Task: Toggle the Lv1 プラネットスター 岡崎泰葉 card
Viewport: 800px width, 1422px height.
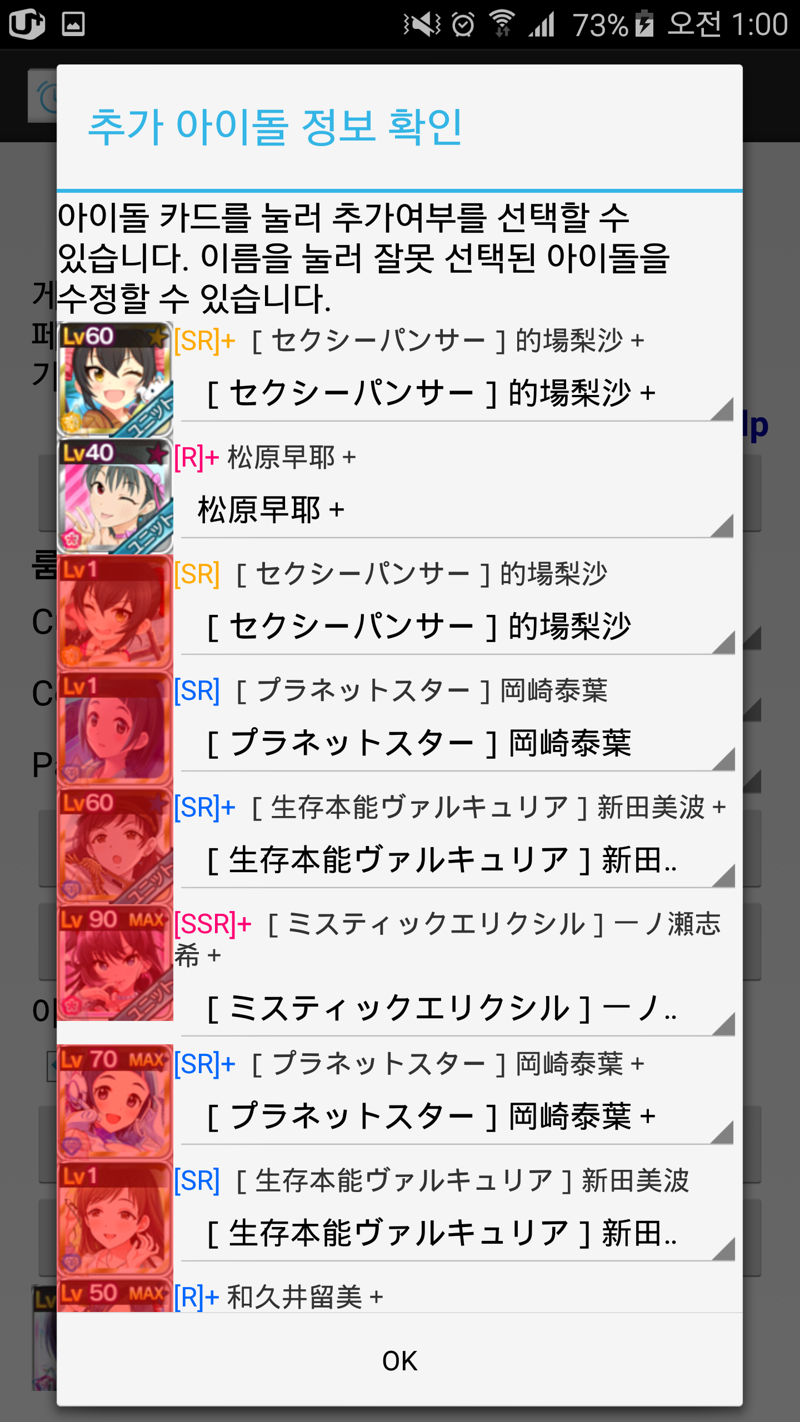Action: (114, 729)
